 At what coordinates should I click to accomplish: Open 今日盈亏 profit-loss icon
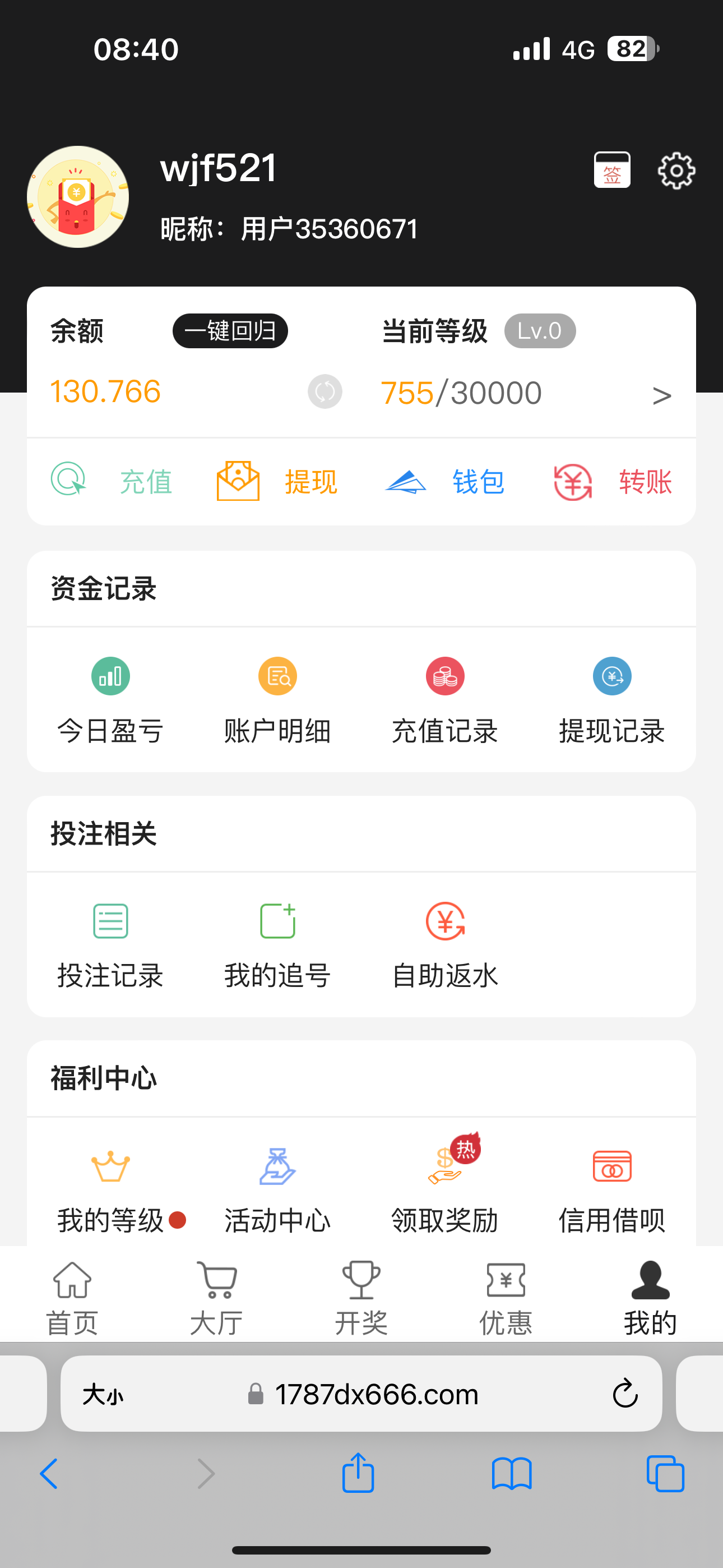(109, 676)
